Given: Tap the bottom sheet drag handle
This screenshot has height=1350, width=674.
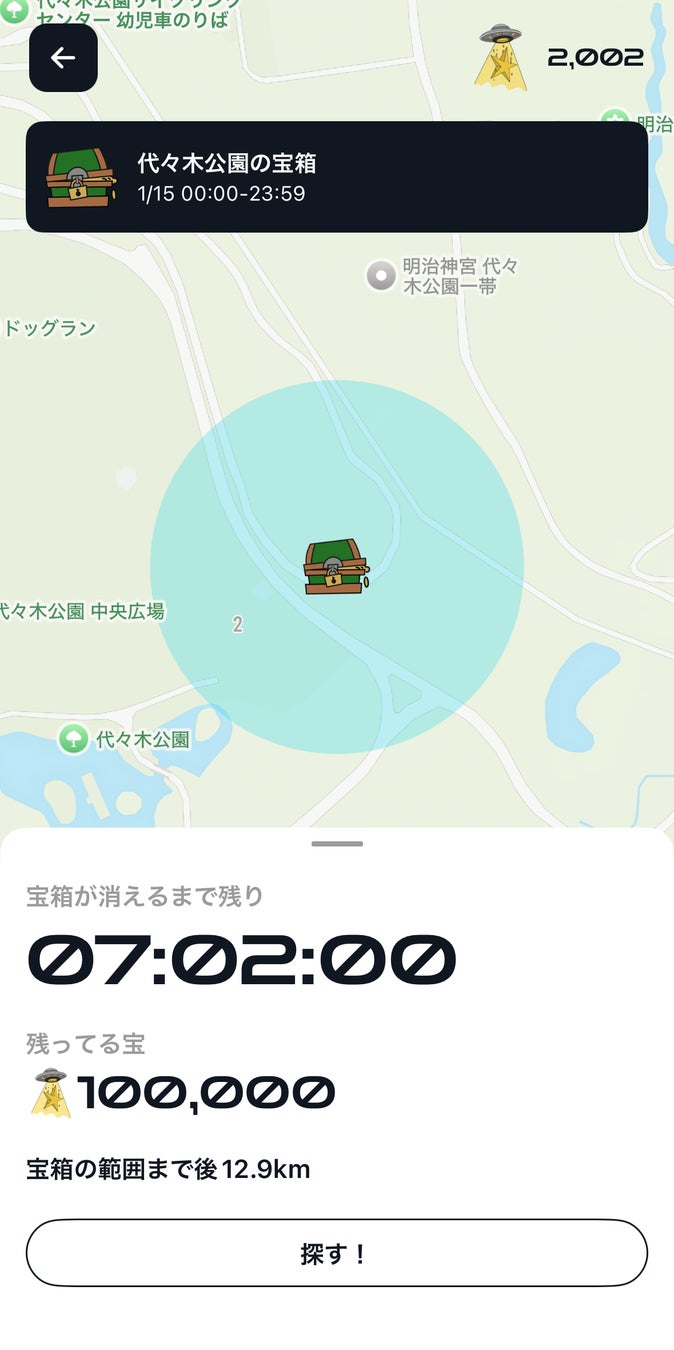Looking at the screenshot, I should (x=336, y=844).
